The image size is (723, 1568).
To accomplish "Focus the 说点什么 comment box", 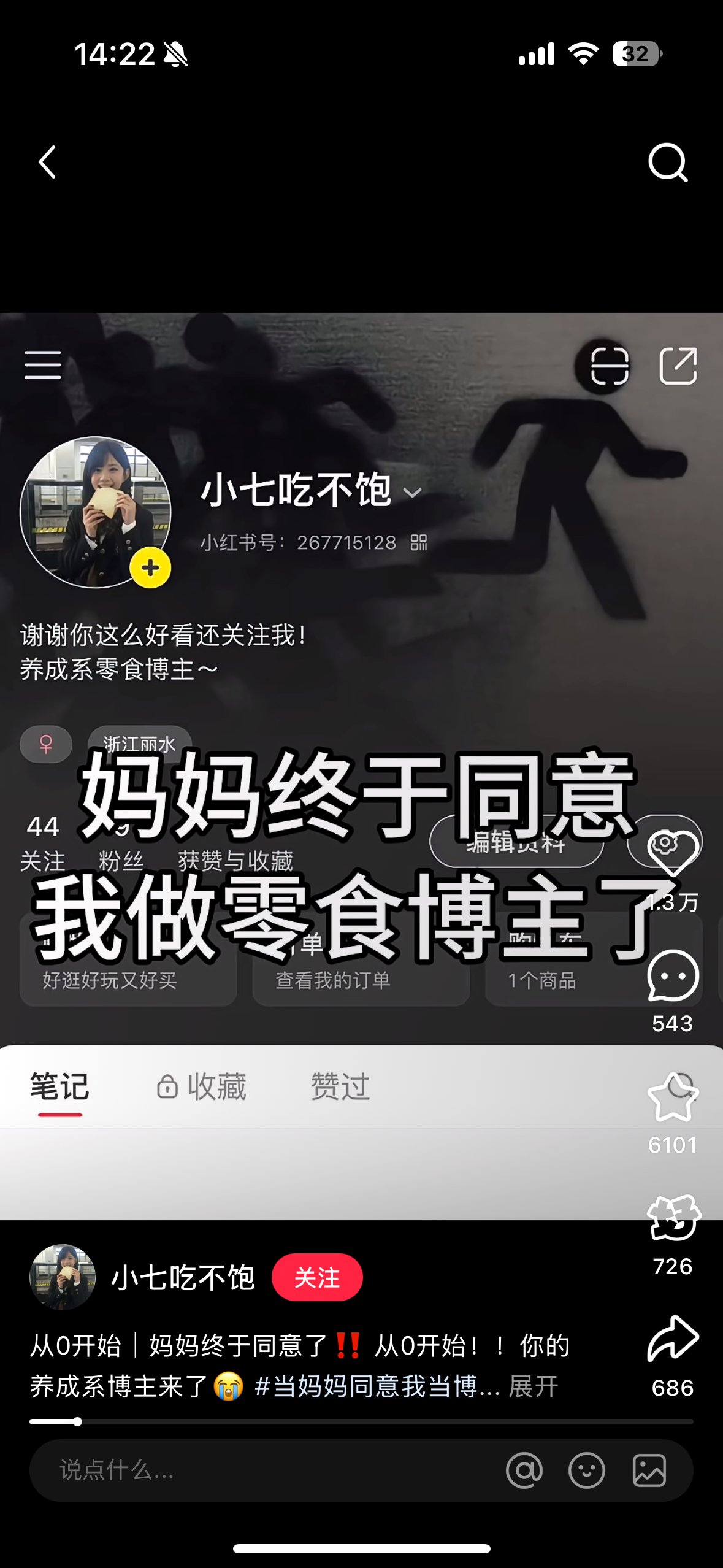I will pos(245,1470).
